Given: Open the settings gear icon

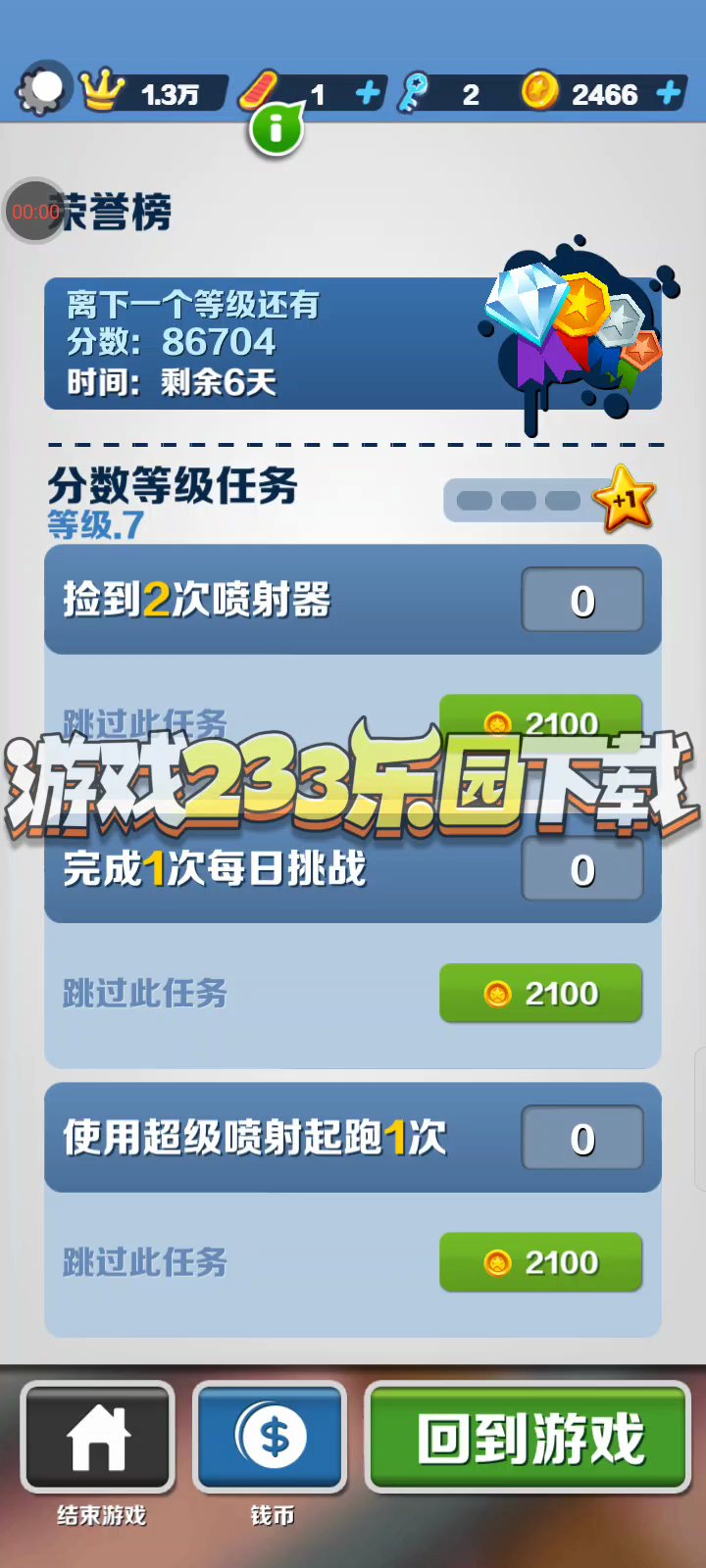Looking at the screenshot, I should pos(43,90).
